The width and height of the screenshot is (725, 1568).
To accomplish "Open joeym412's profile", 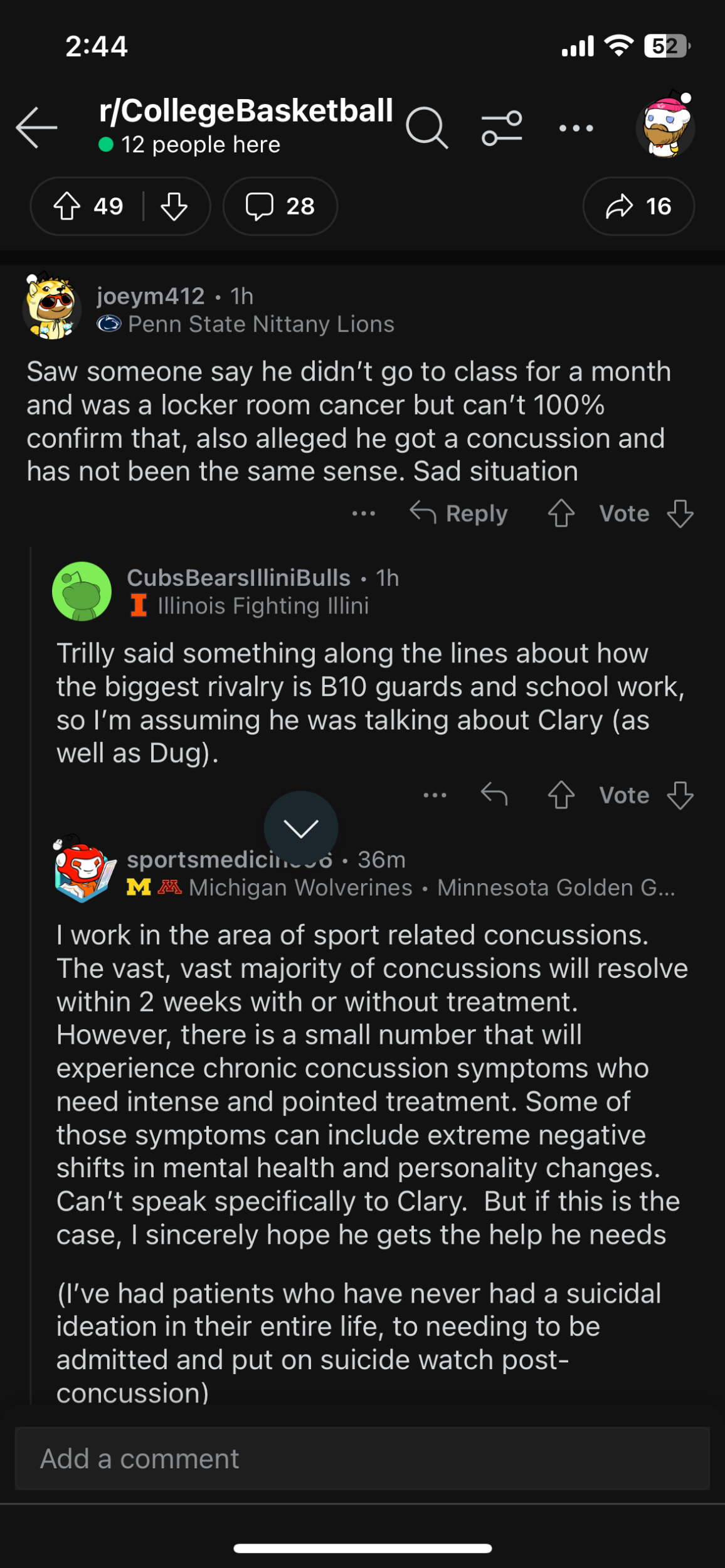I will tap(151, 296).
